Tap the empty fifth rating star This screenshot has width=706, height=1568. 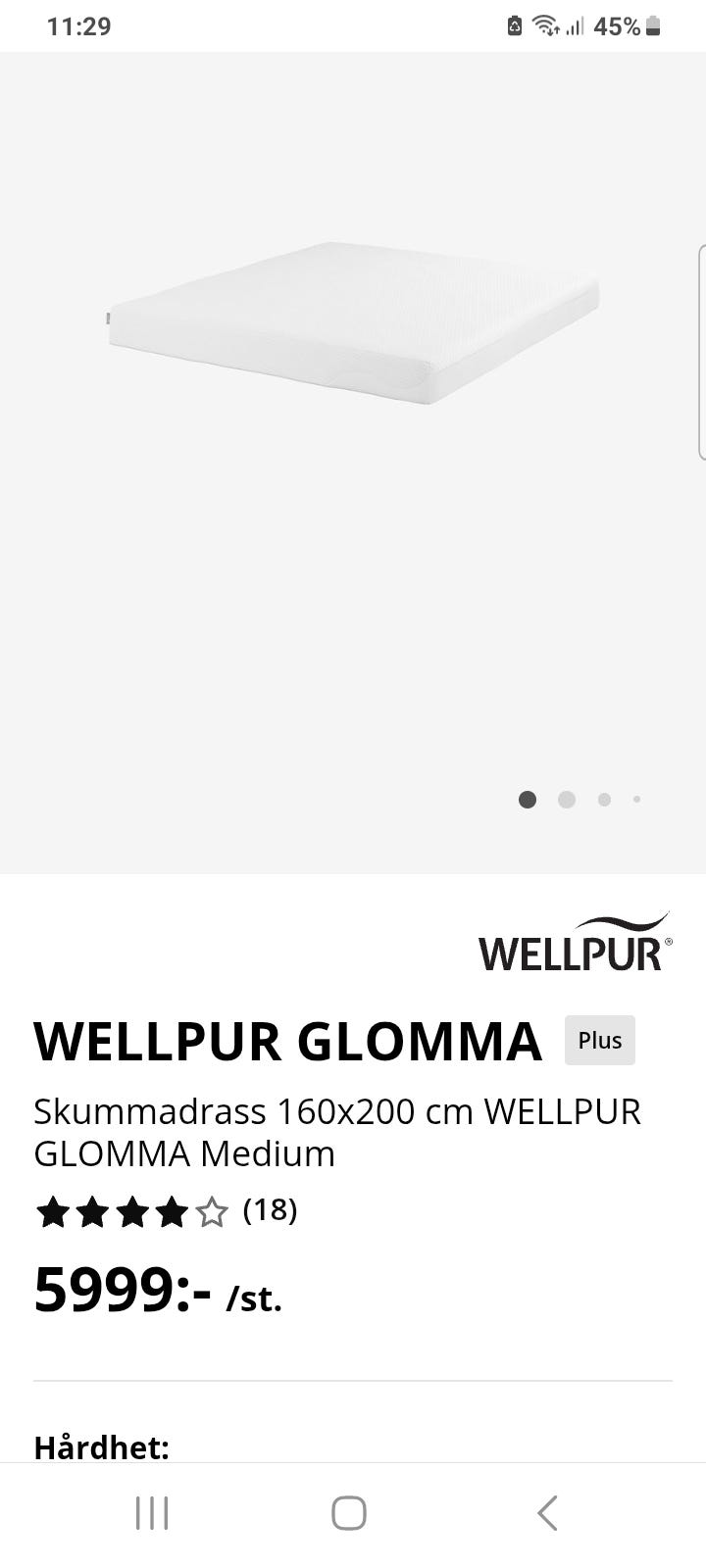(x=212, y=1211)
